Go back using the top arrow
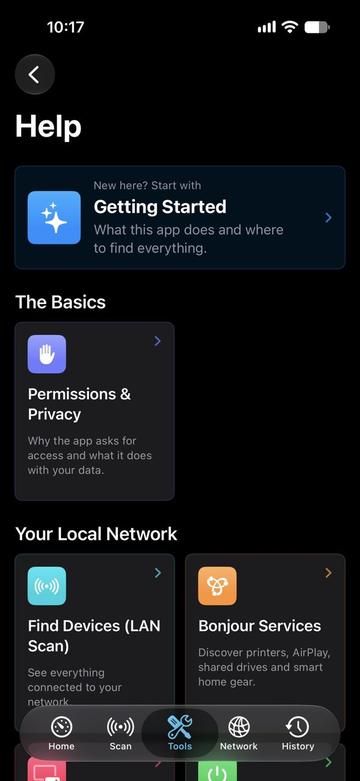Image resolution: width=360 pixels, height=781 pixels. tap(34, 75)
